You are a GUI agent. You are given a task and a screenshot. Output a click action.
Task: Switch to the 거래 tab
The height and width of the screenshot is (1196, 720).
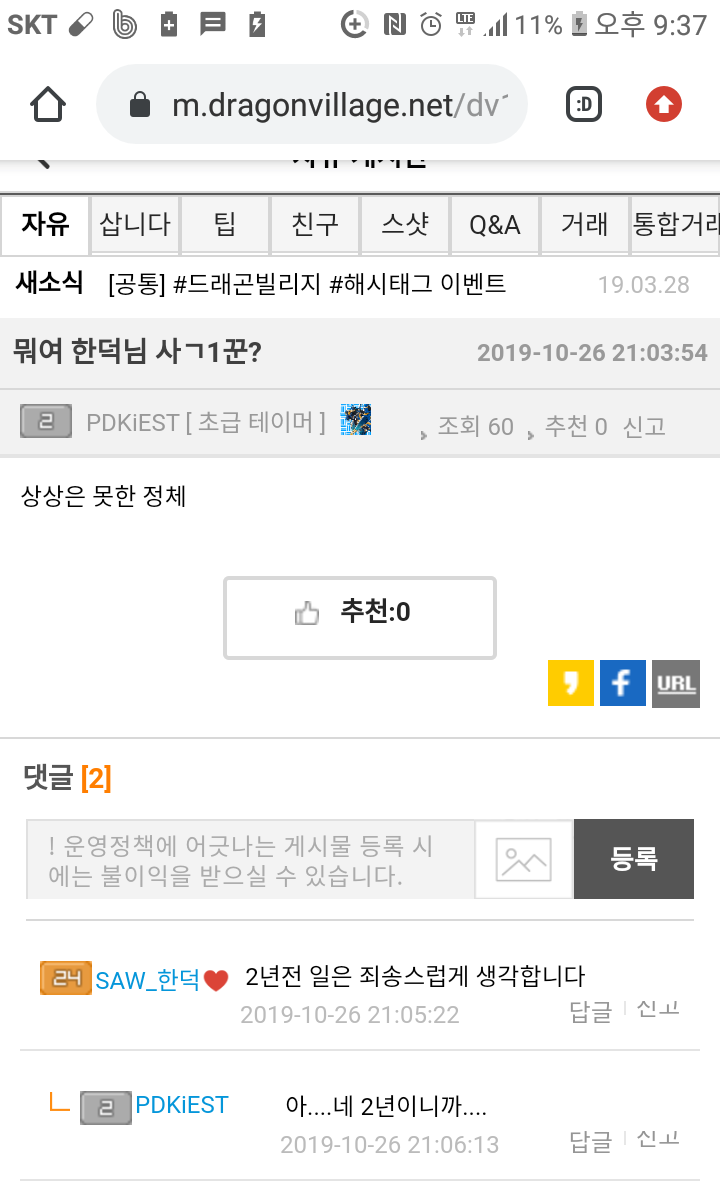(584, 224)
